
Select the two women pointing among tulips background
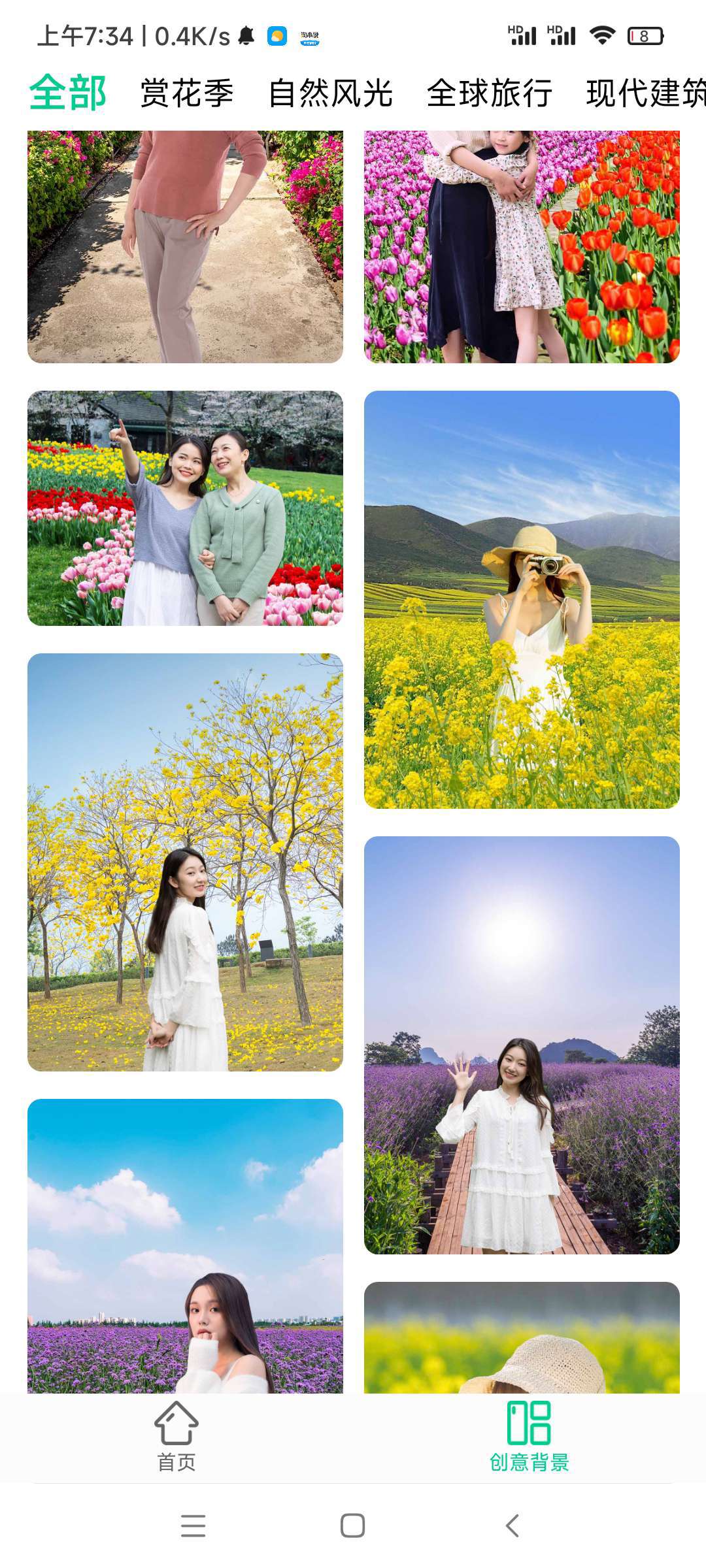[185, 508]
